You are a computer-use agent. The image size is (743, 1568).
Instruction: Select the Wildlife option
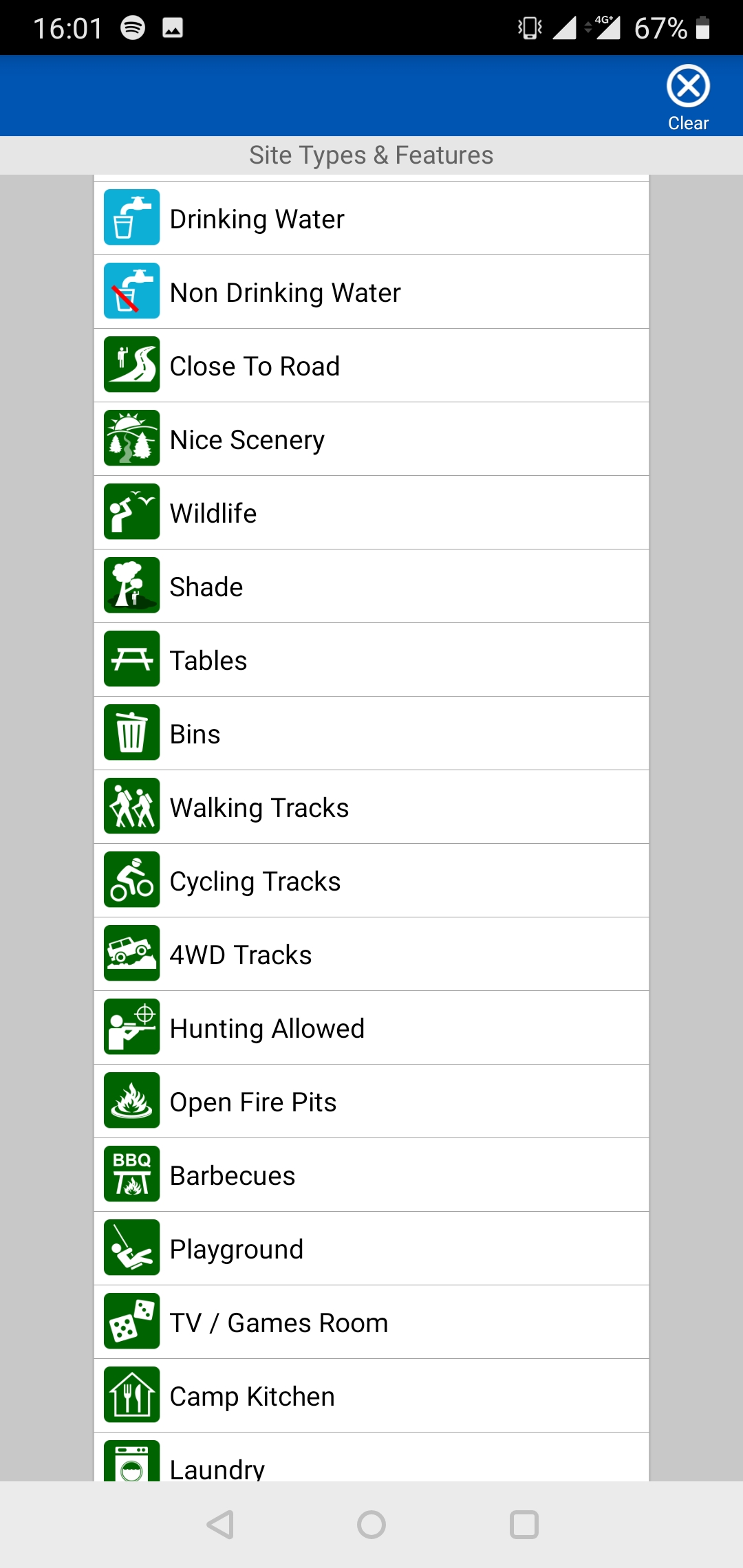tap(371, 513)
